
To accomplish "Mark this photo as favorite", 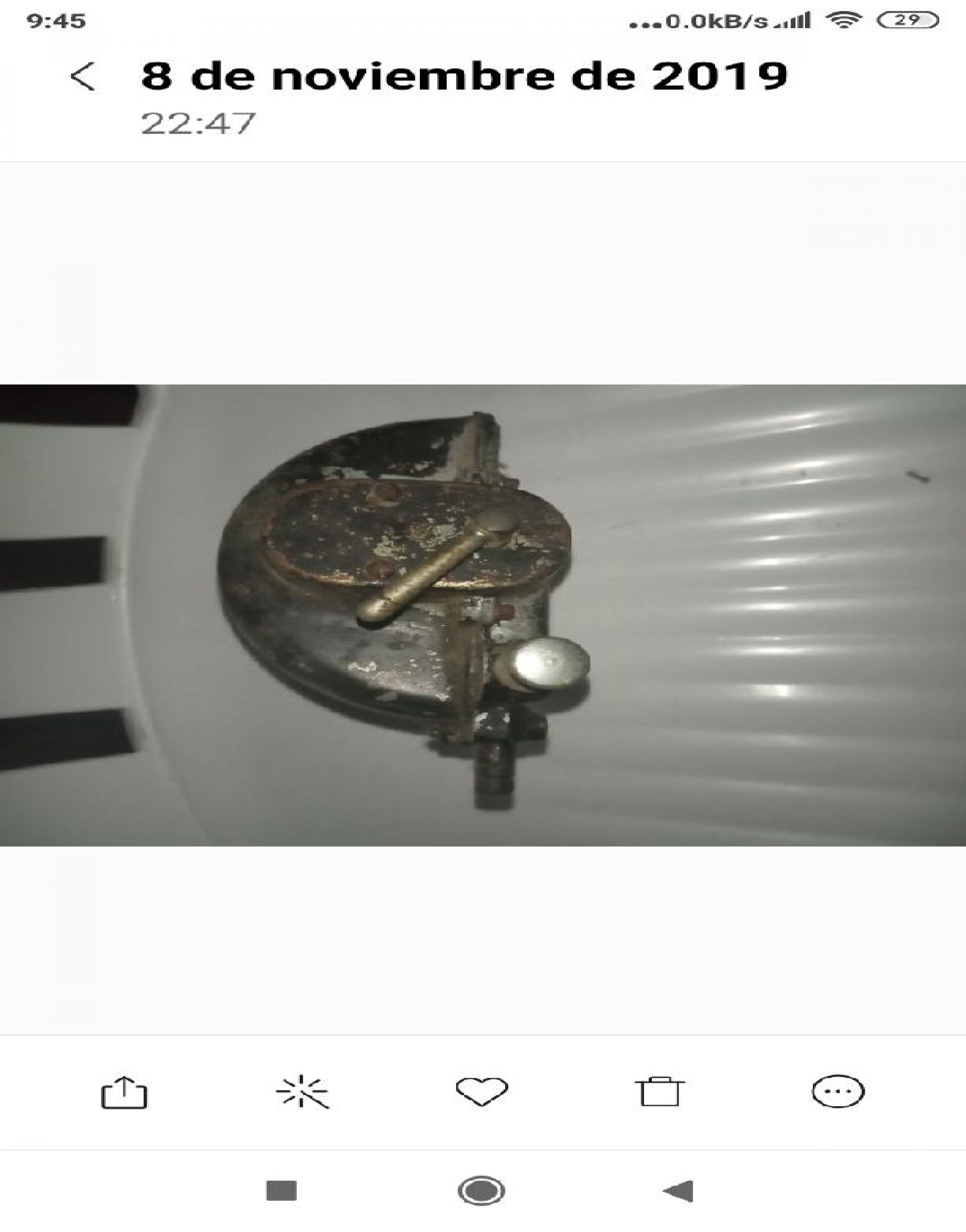I will [482, 1091].
